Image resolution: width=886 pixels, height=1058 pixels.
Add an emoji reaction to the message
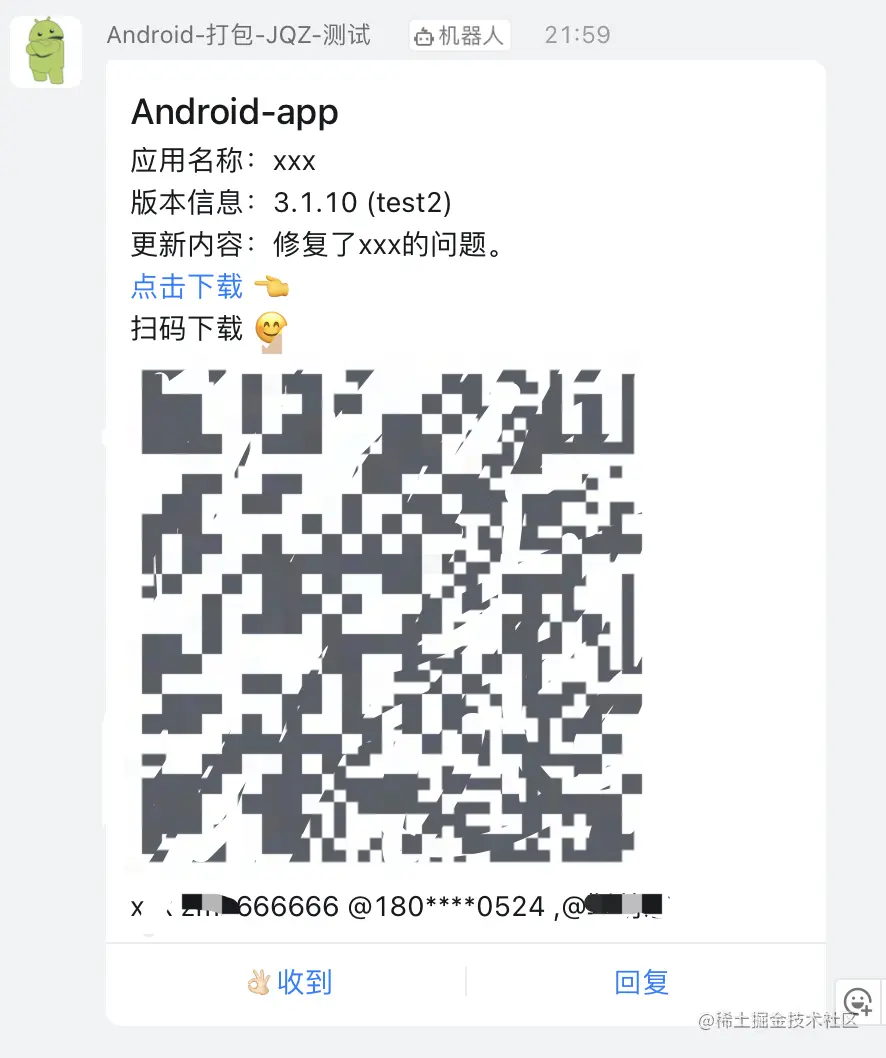point(860,1001)
